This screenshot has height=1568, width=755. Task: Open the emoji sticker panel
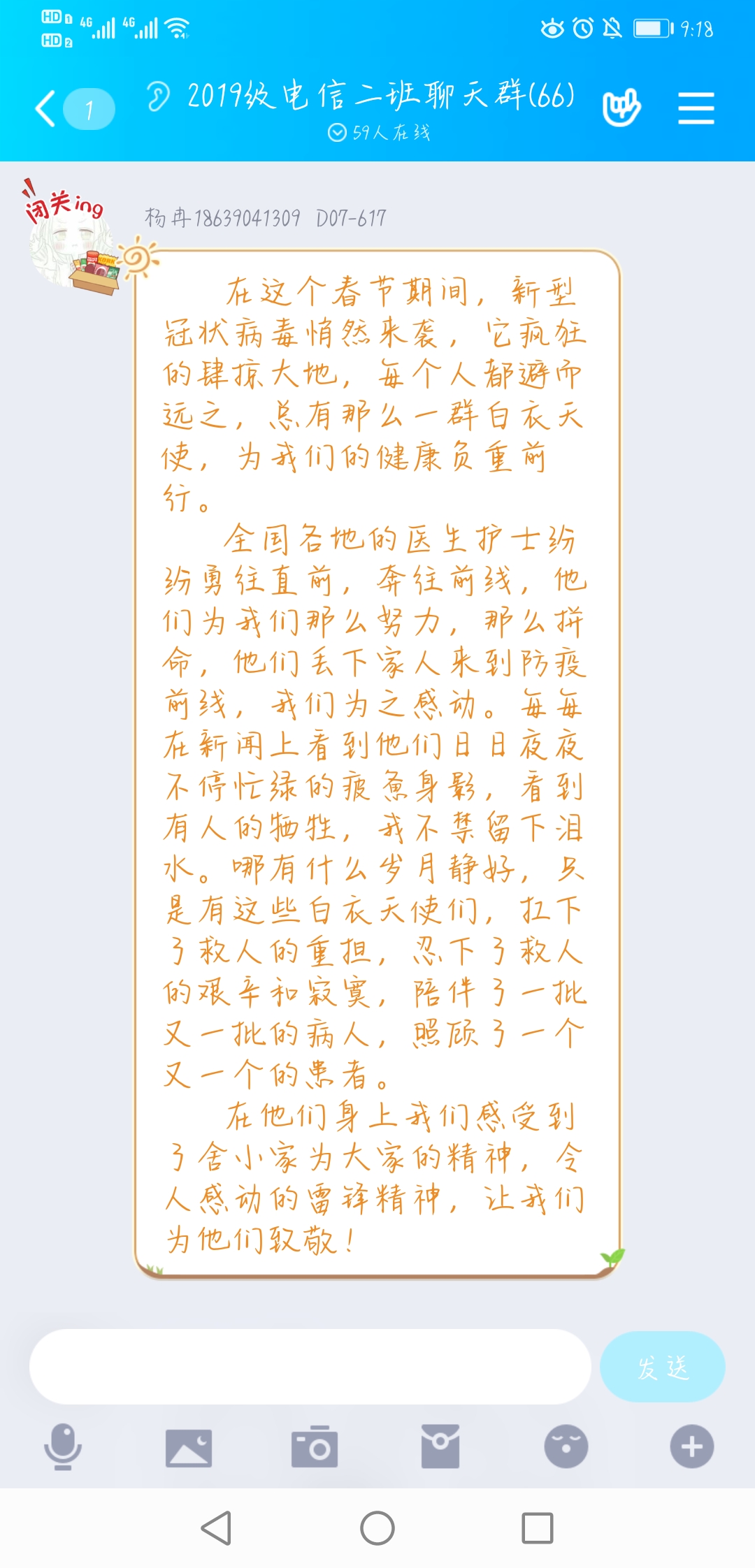[x=566, y=1446]
